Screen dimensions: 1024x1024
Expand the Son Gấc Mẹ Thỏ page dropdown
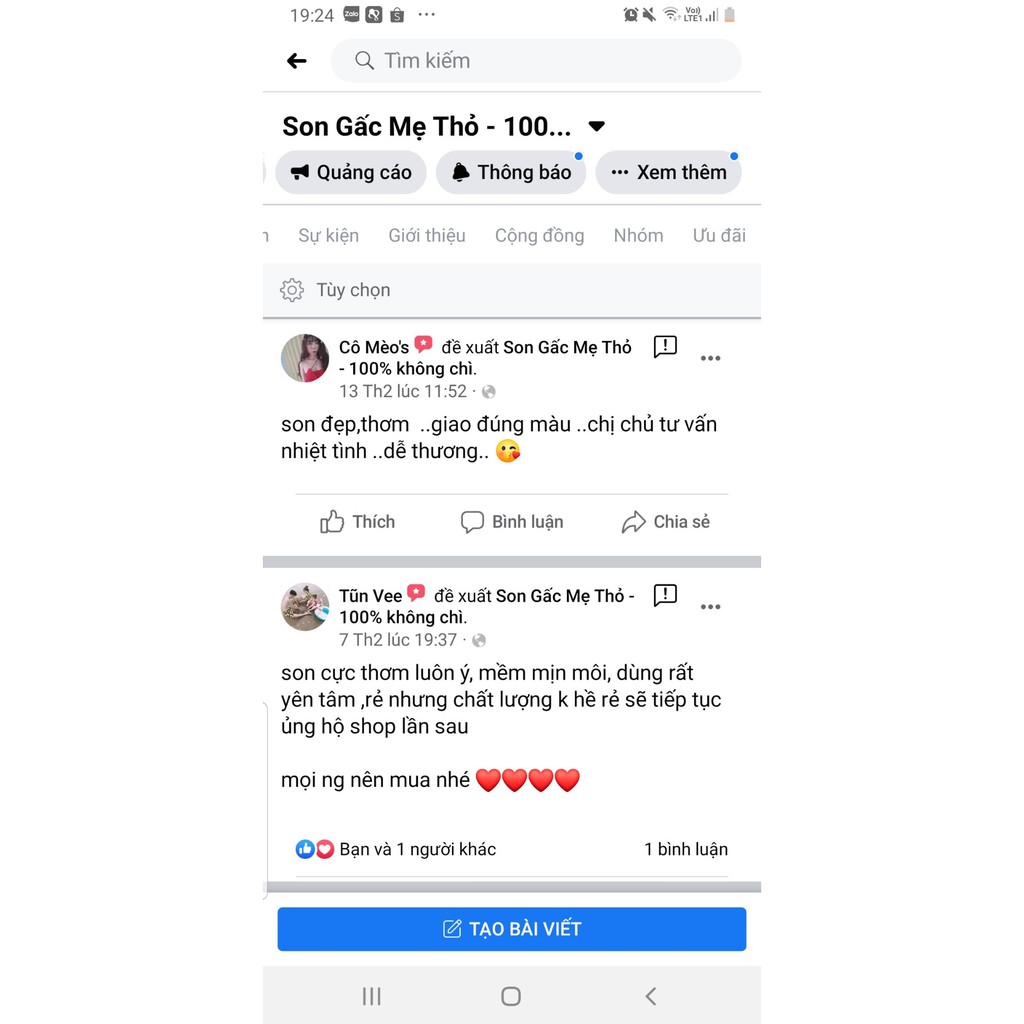pos(597,126)
